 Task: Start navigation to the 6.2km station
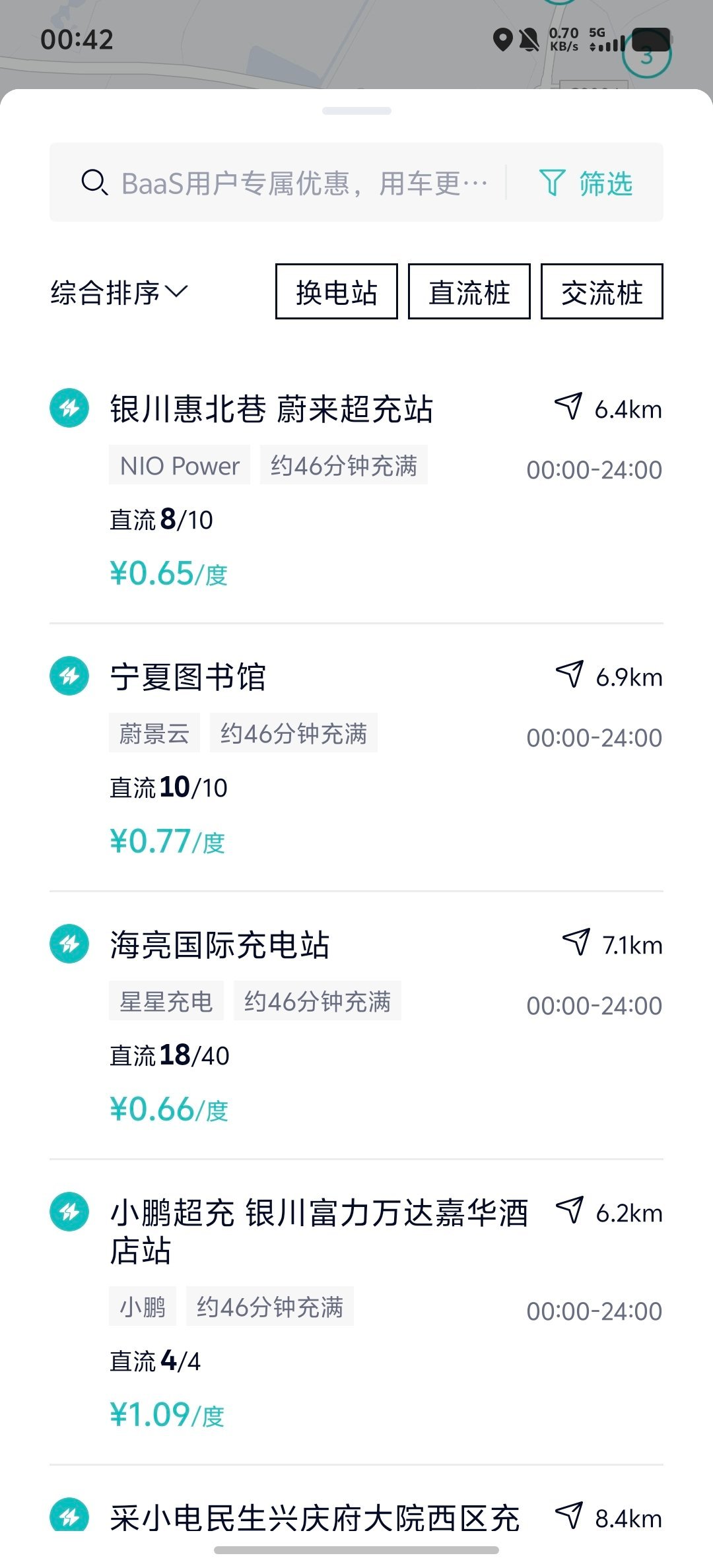[609, 1212]
